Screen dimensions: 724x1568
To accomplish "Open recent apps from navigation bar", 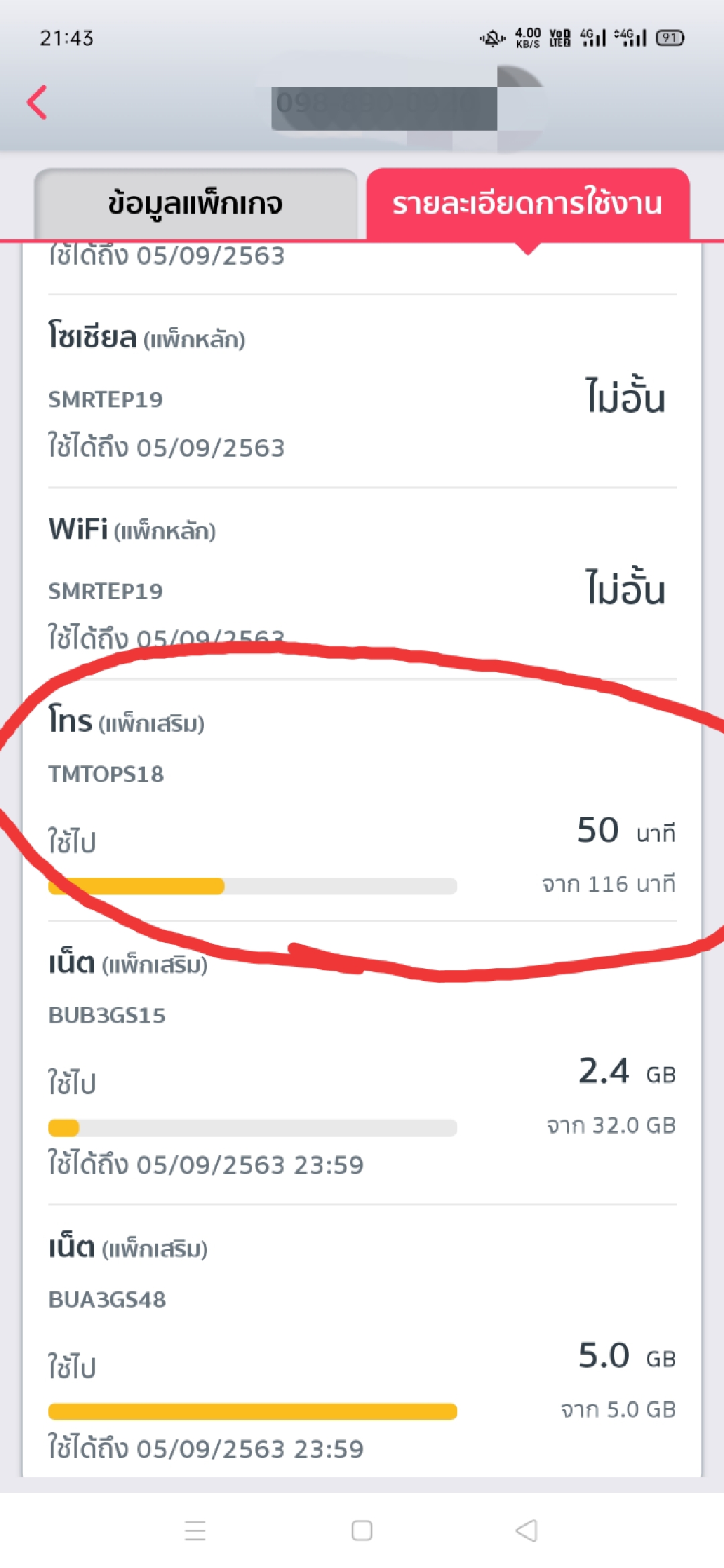I will click(195, 1530).
